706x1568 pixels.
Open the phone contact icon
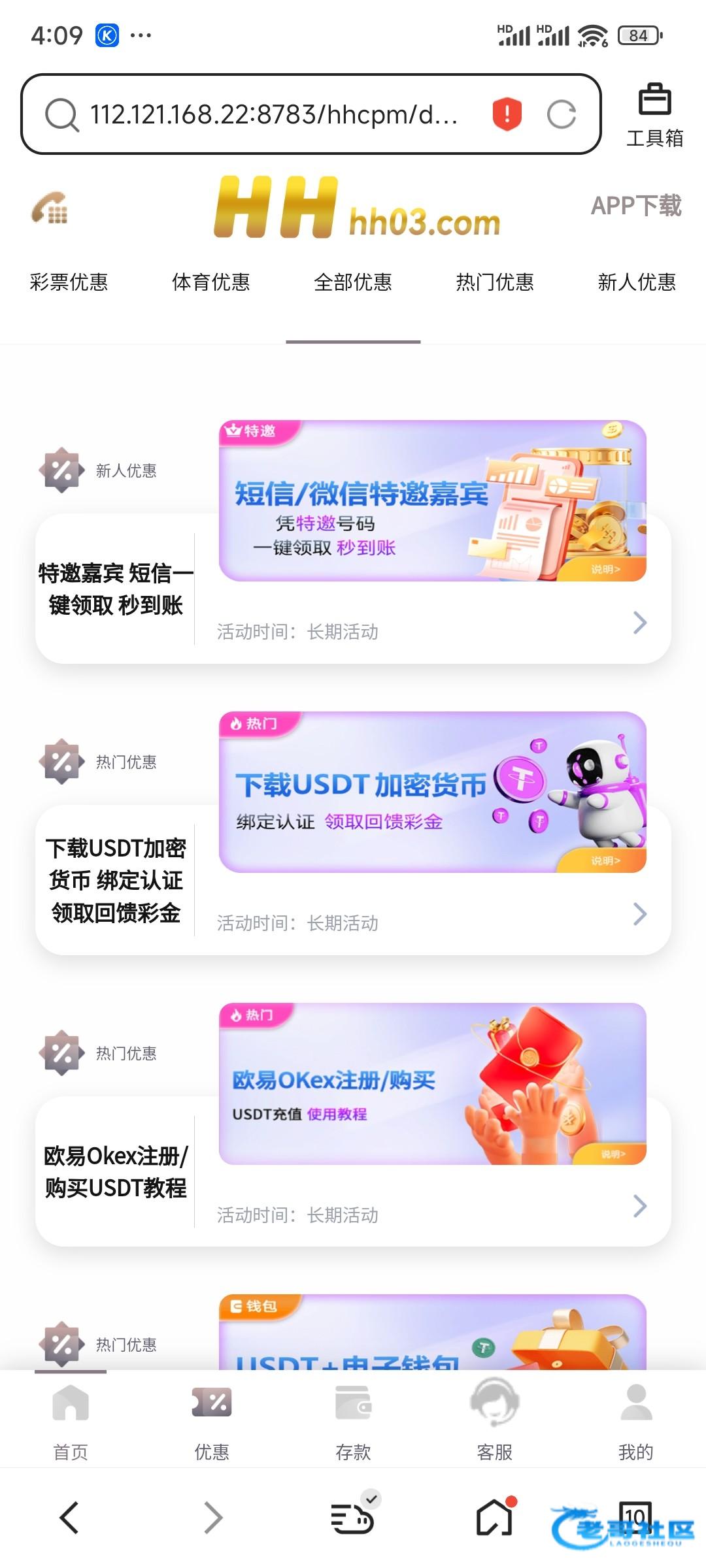click(x=50, y=208)
